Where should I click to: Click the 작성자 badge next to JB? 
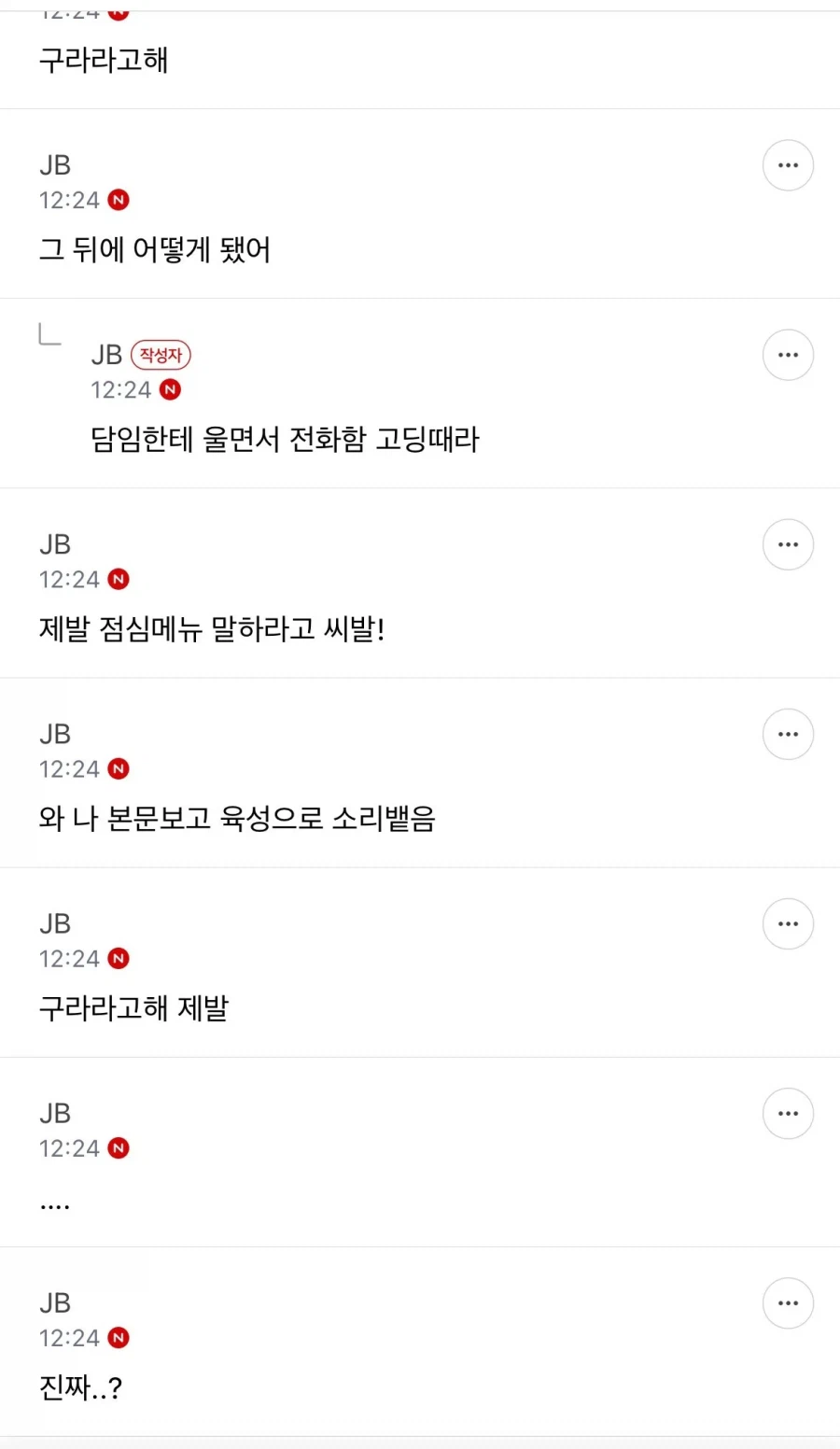(161, 355)
